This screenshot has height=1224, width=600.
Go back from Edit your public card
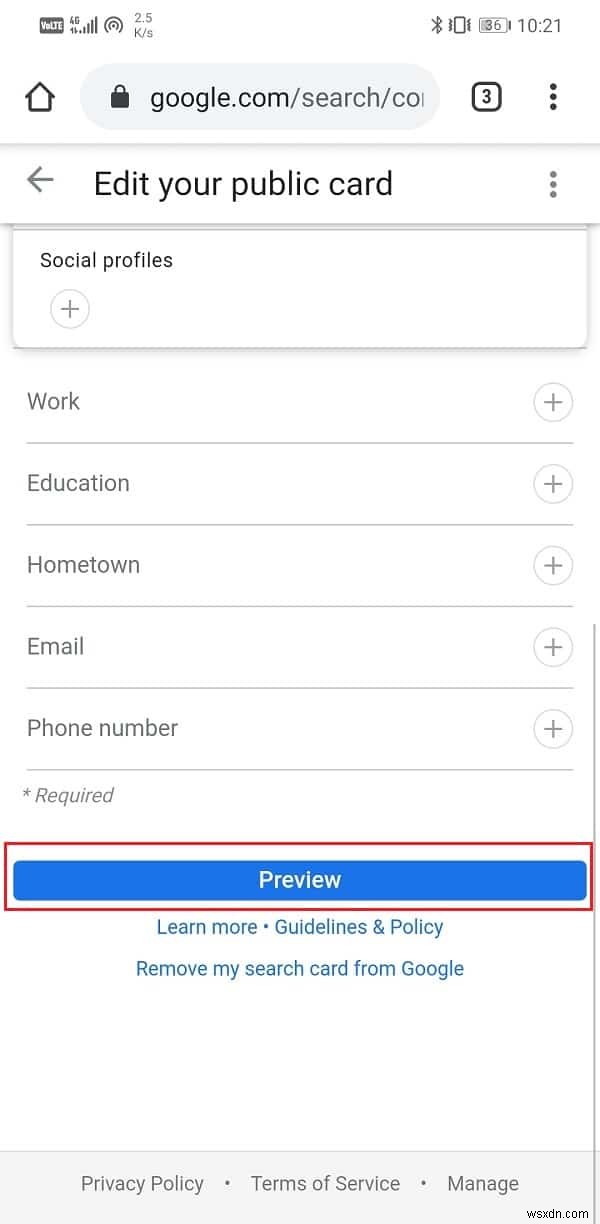coord(40,181)
